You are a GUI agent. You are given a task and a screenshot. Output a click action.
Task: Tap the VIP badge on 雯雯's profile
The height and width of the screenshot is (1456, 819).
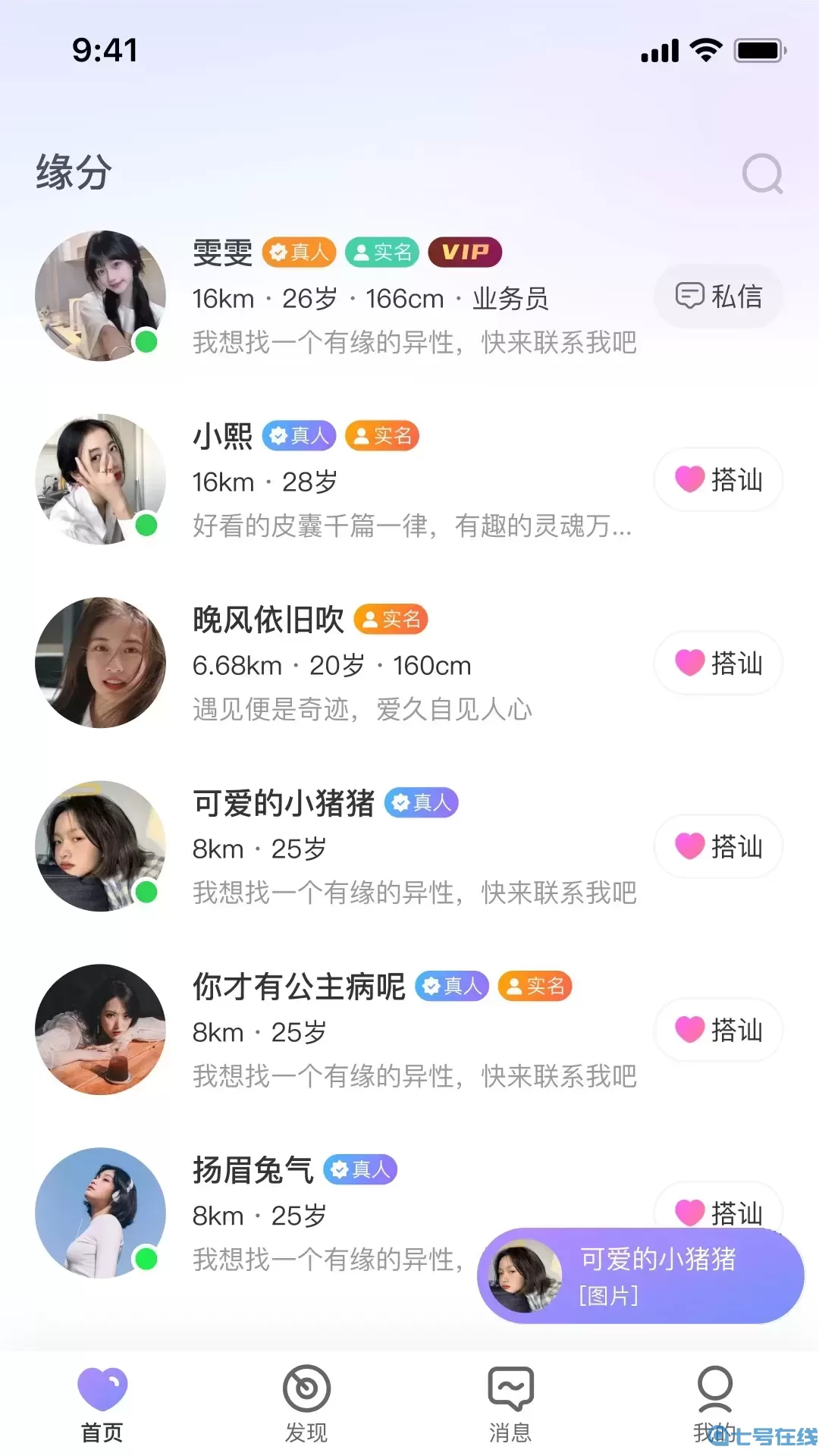click(465, 251)
